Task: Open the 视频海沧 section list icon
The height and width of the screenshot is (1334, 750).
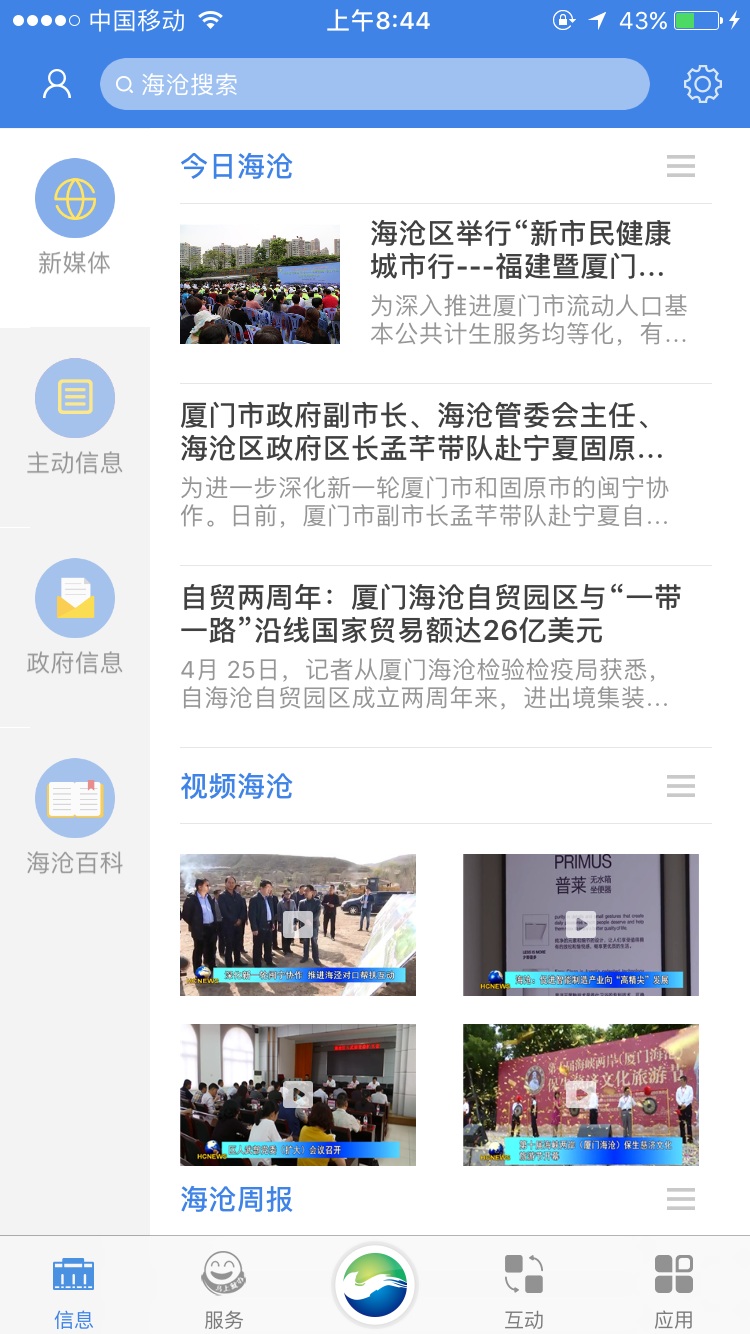Action: click(x=681, y=786)
